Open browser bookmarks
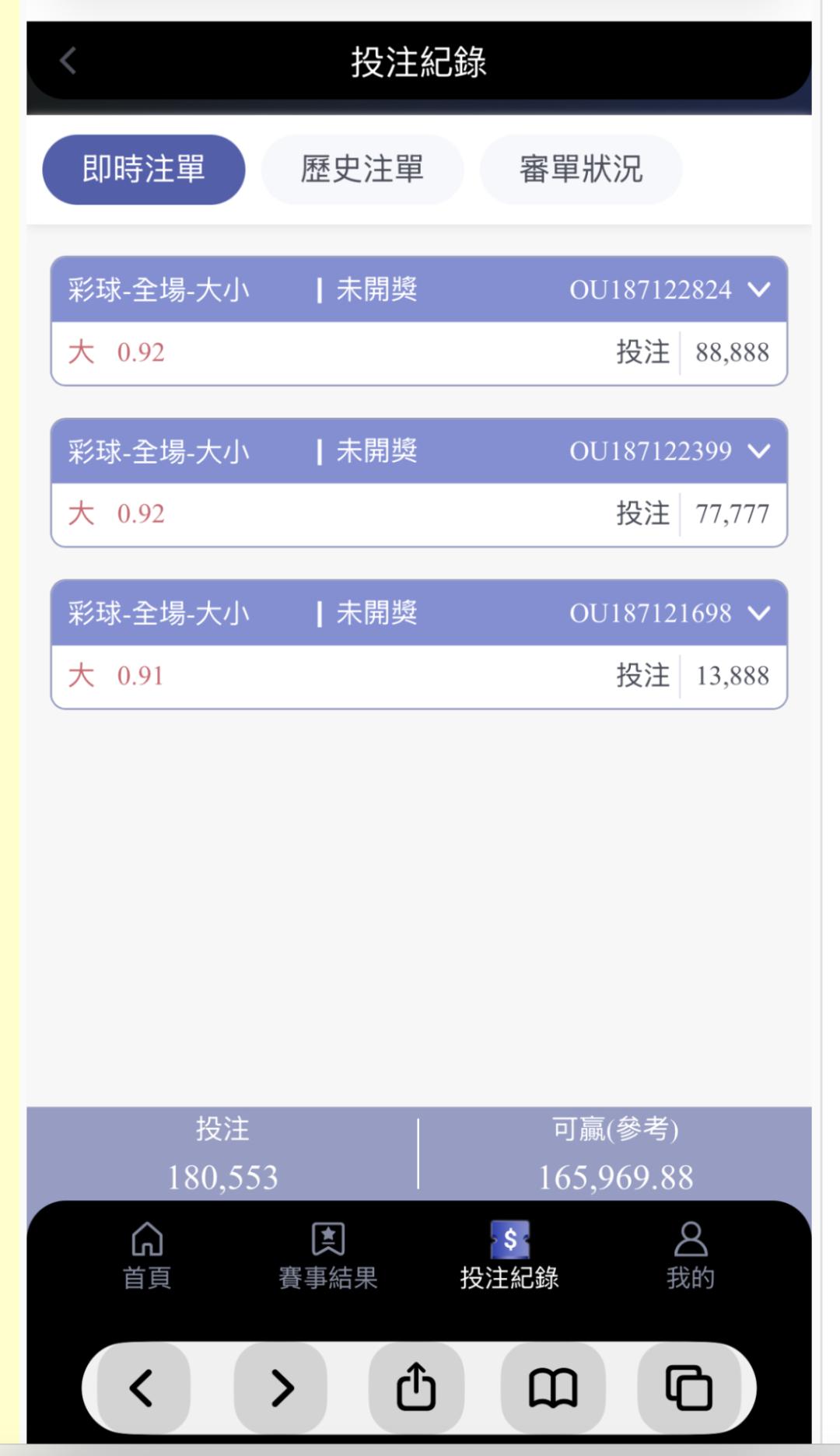This screenshot has height=1456, width=840. click(x=553, y=1388)
